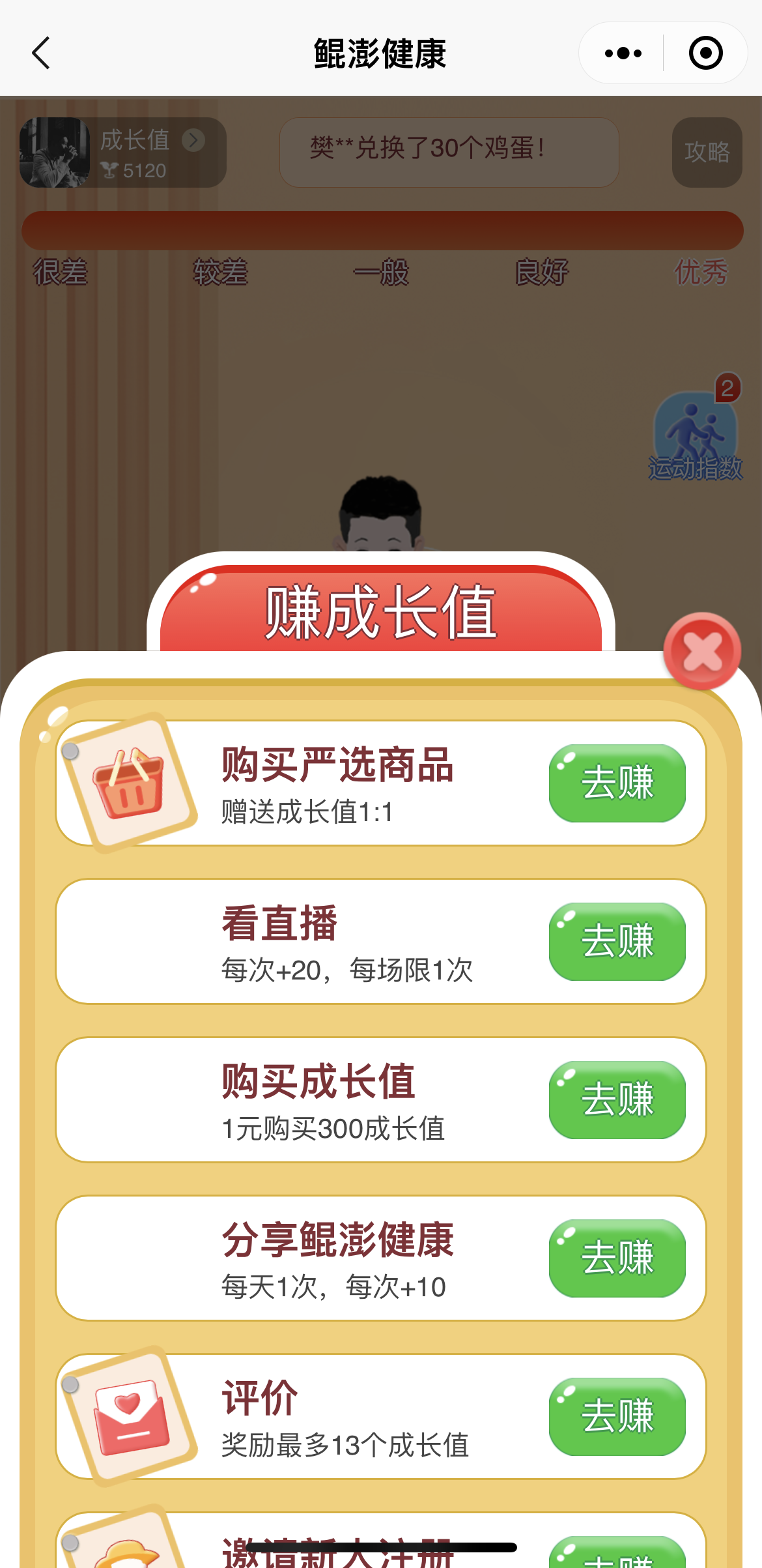Close the mini program with circle icon
The image size is (762, 1568).
coord(705,53)
